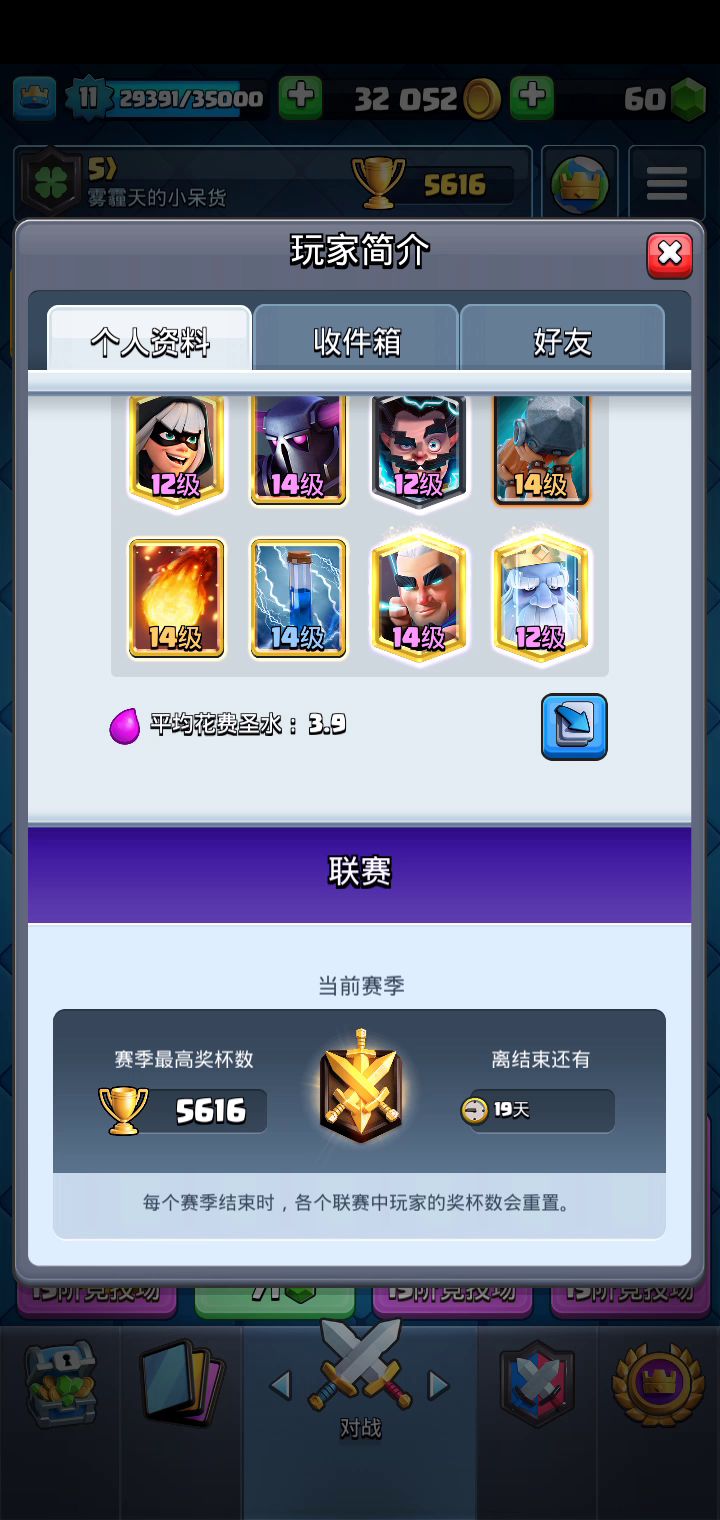
Task: Open the Bandit 12级 card
Action: tap(176, 450)
